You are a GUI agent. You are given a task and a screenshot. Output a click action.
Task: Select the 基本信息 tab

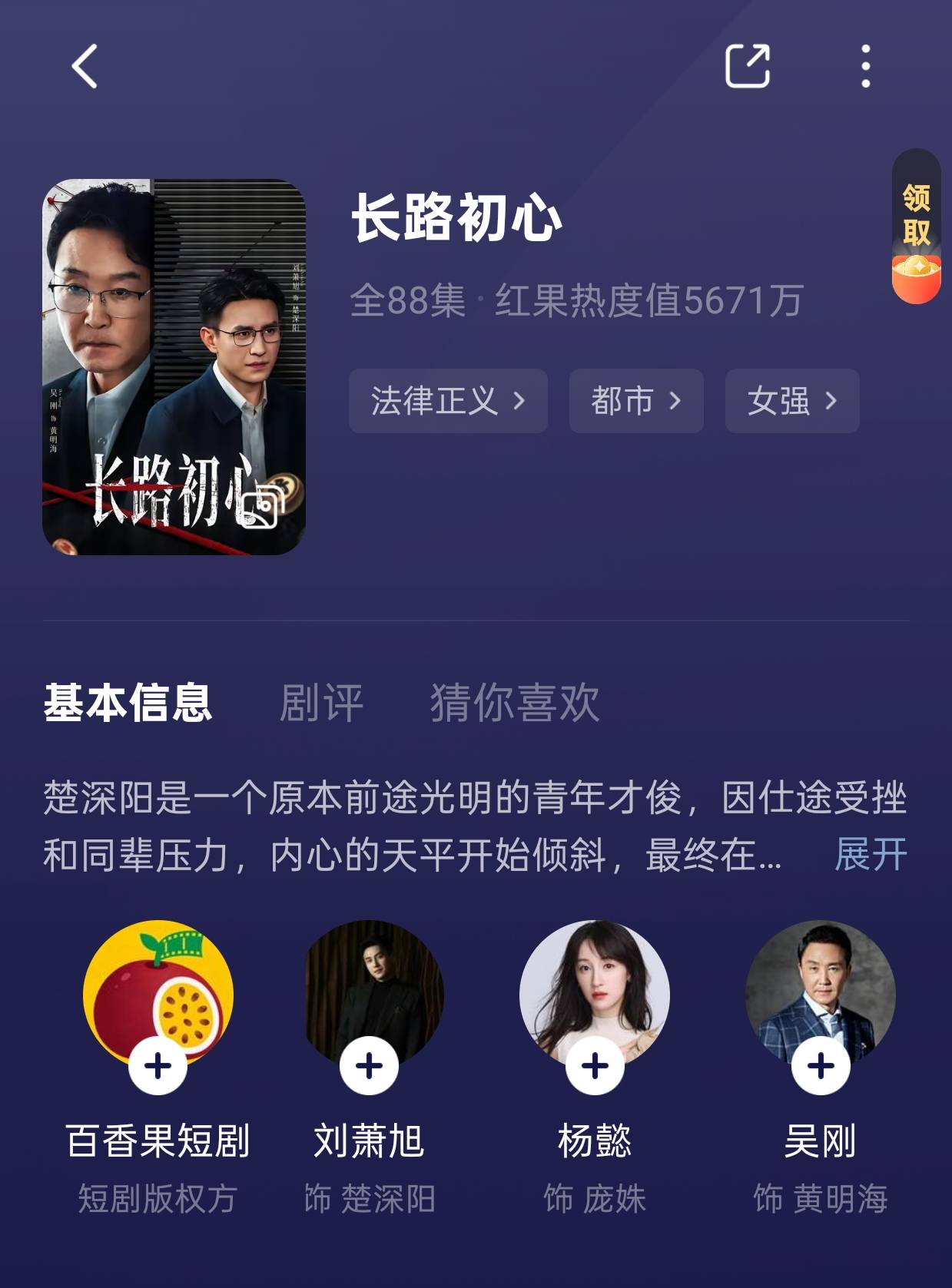pos(128,702)
